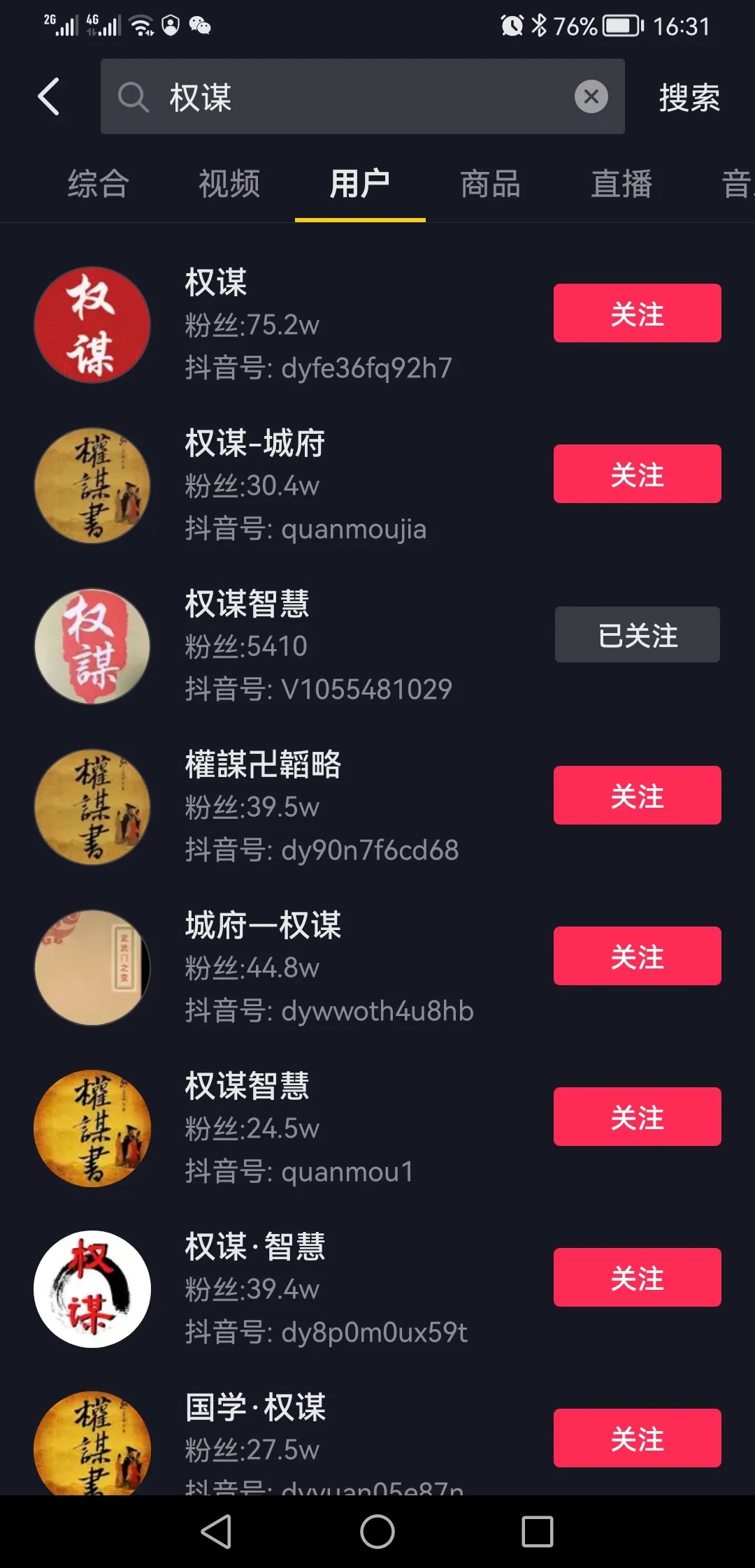
Task: Tap the 搜索 button to search
Action: point(689,96)
